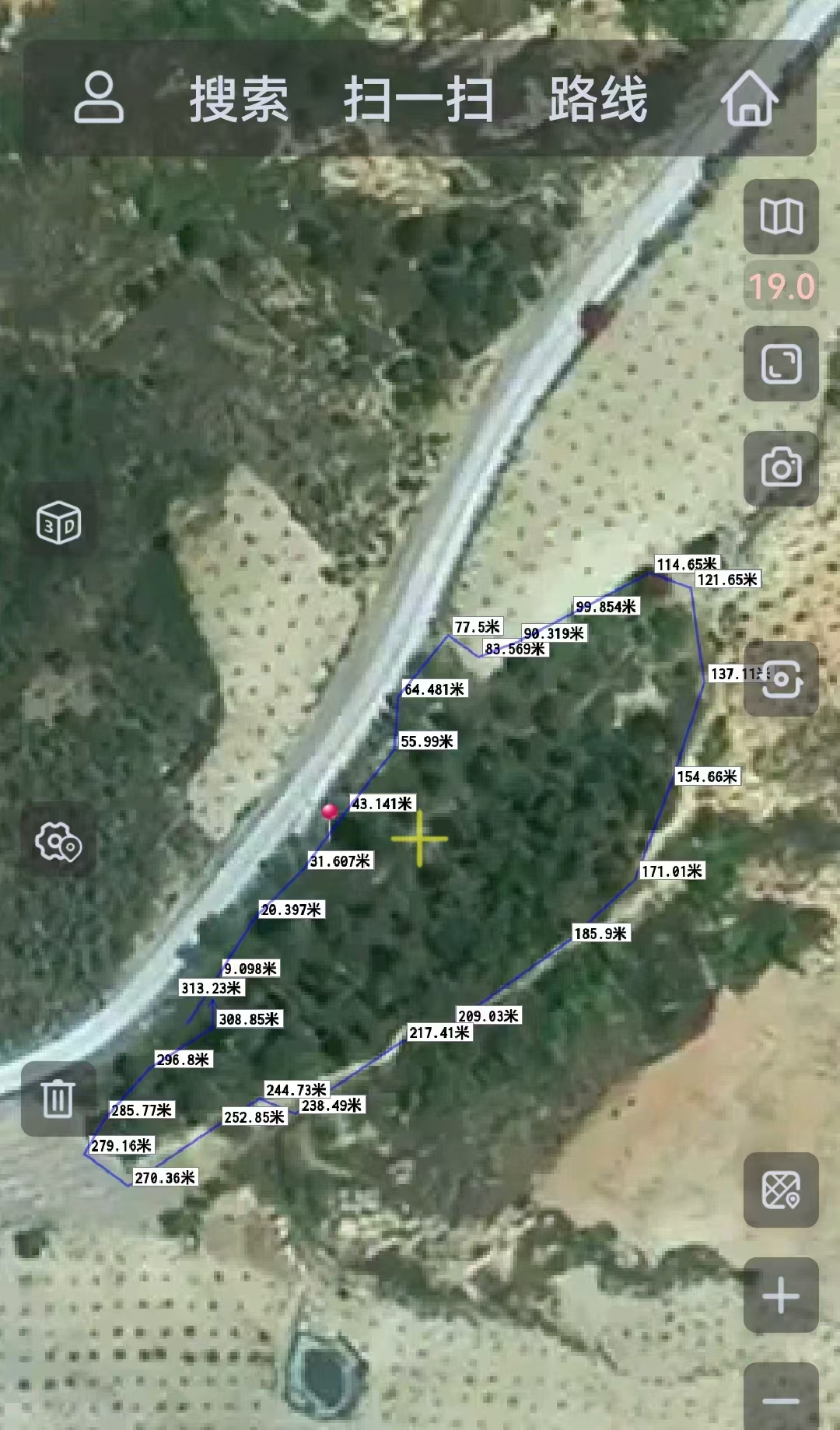Select the red location pin marker
Viewport: 840px width, 1430px height.
pyautogui.click(x=330, y=813)
